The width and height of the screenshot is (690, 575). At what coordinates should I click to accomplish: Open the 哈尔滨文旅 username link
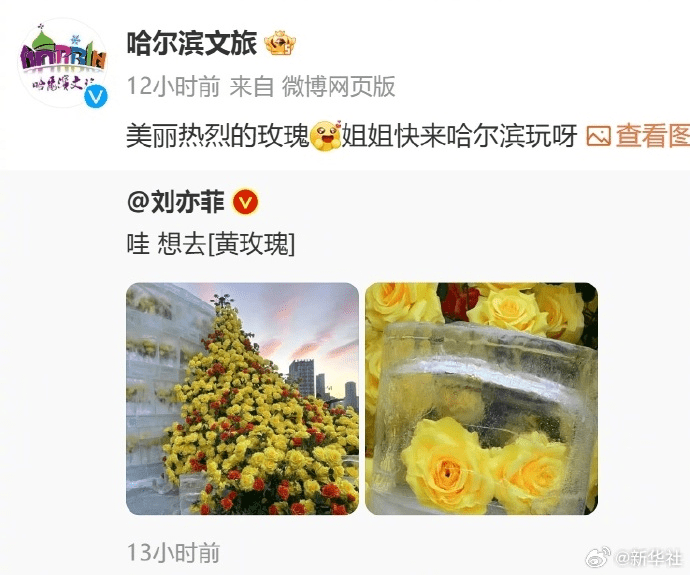(192, 42)
